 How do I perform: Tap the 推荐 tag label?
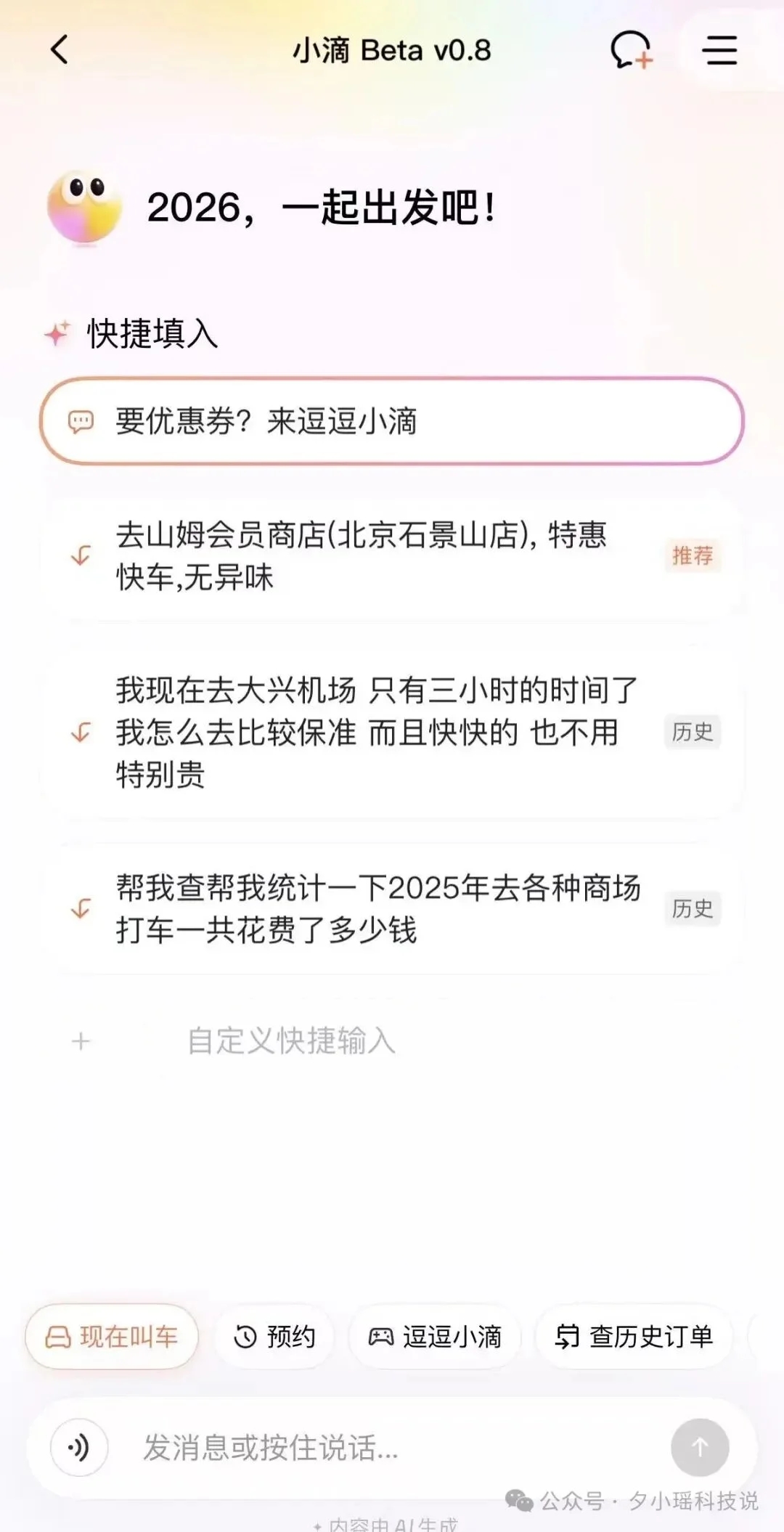click(692, 558)
